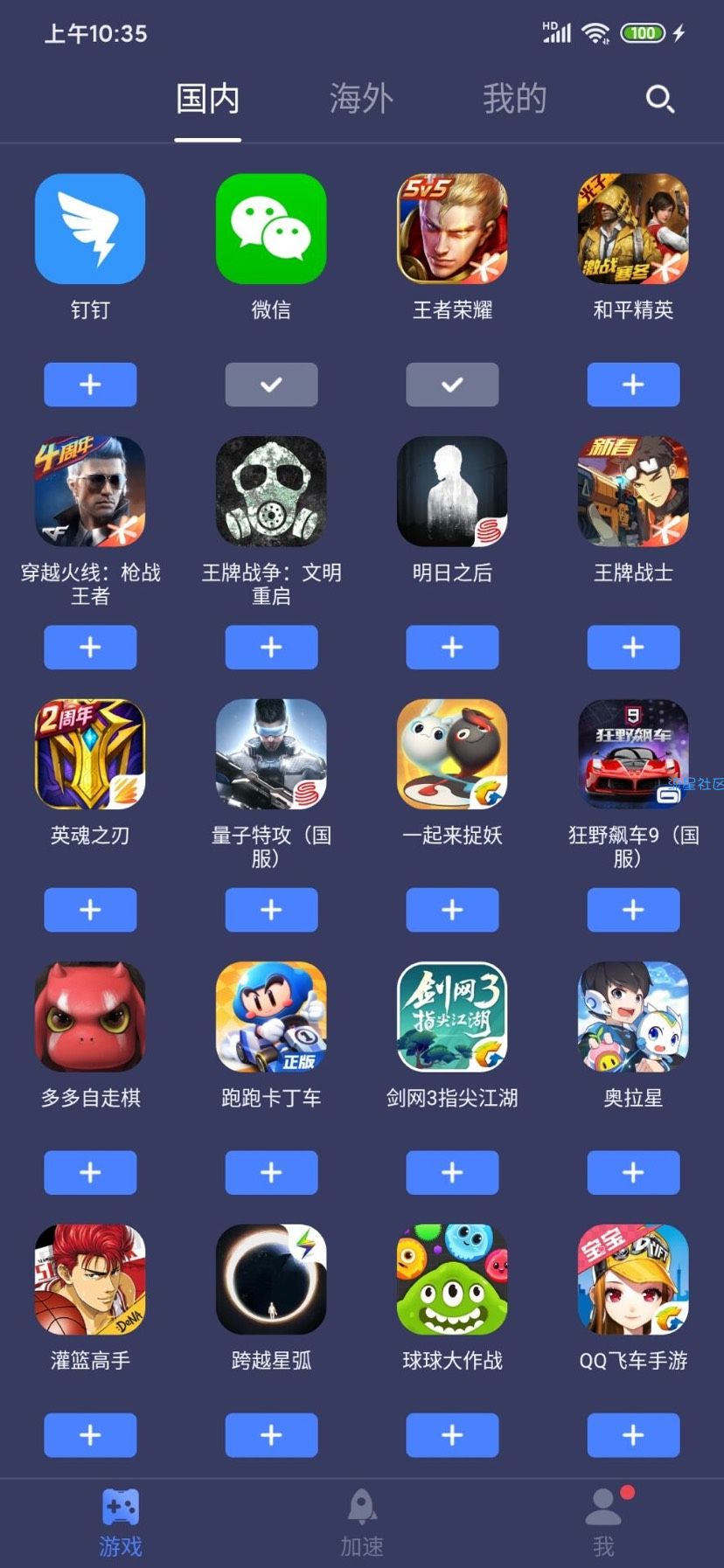Screen dimensions: 724x1568
Task: Add 钉钉 with its plus button
Action: 90,385
